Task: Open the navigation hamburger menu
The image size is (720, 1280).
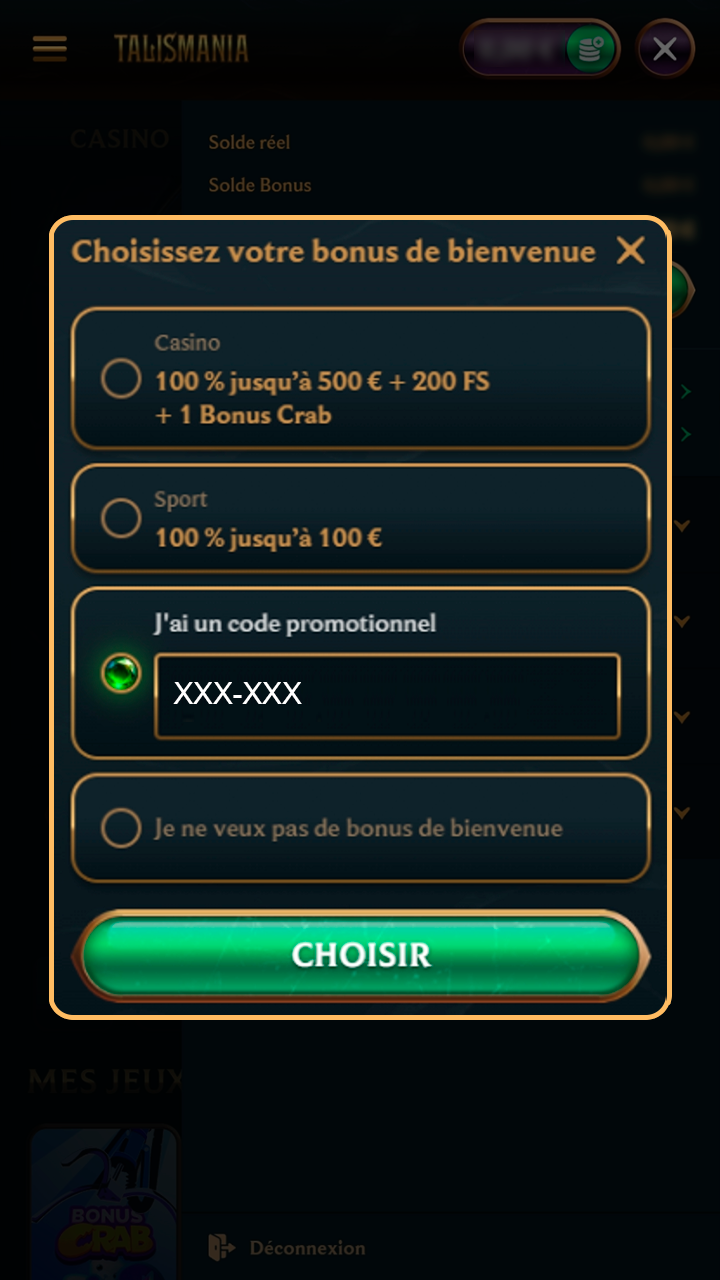Action: coord(49,49)
